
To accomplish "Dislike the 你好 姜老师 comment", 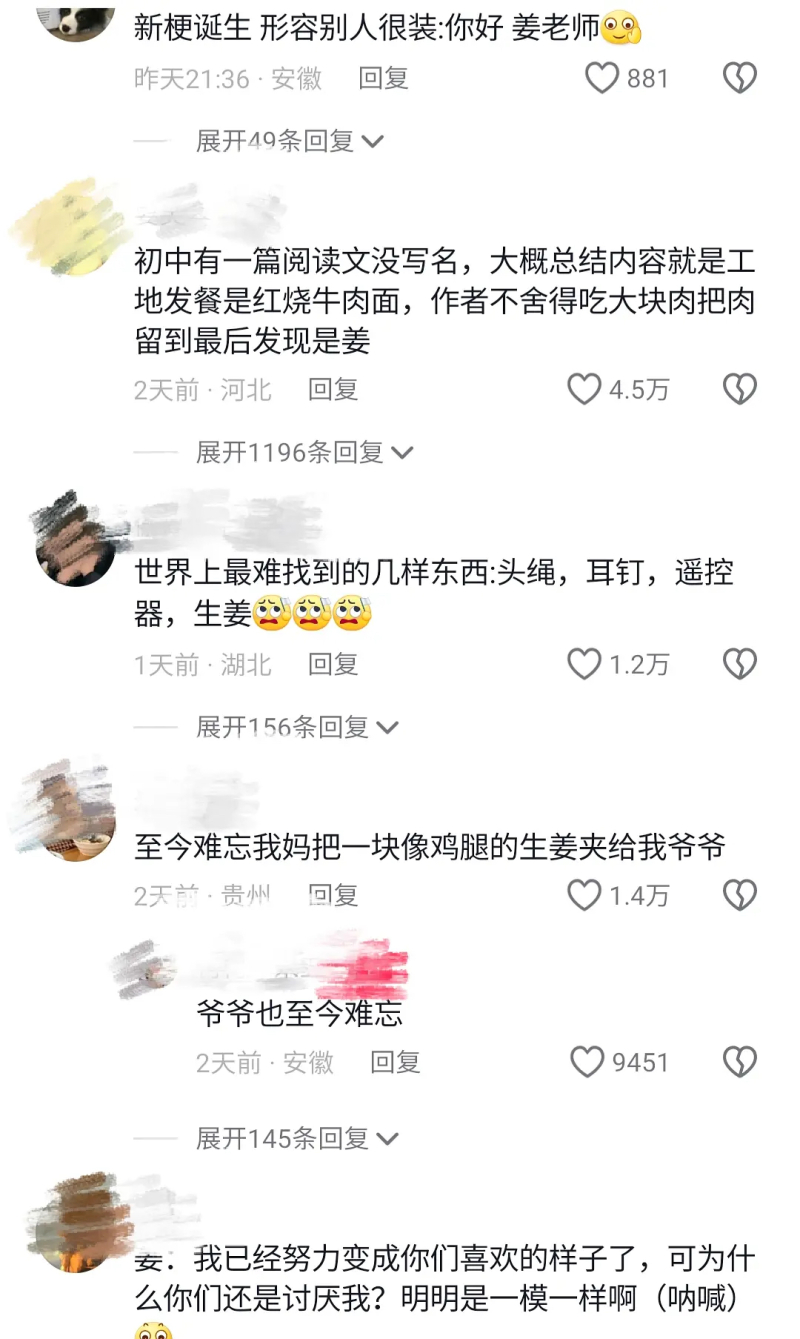I will click(739, 78).
